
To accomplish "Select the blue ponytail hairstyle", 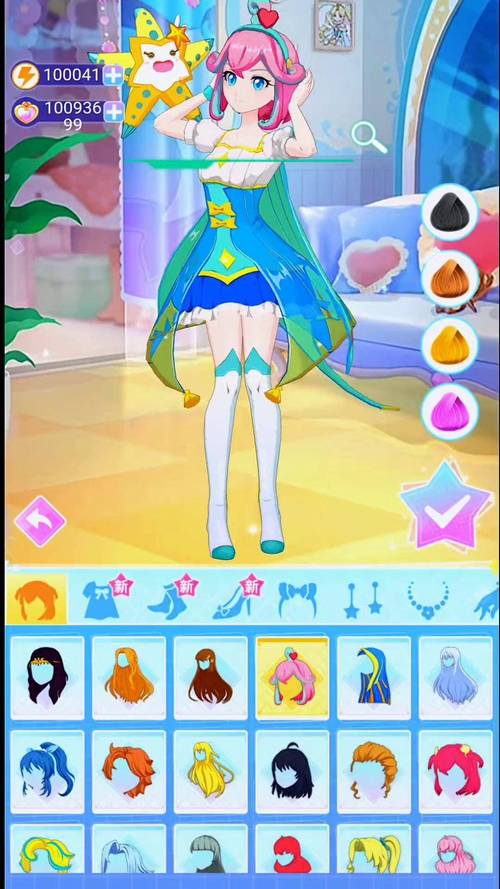I will [x=47, y=772].
